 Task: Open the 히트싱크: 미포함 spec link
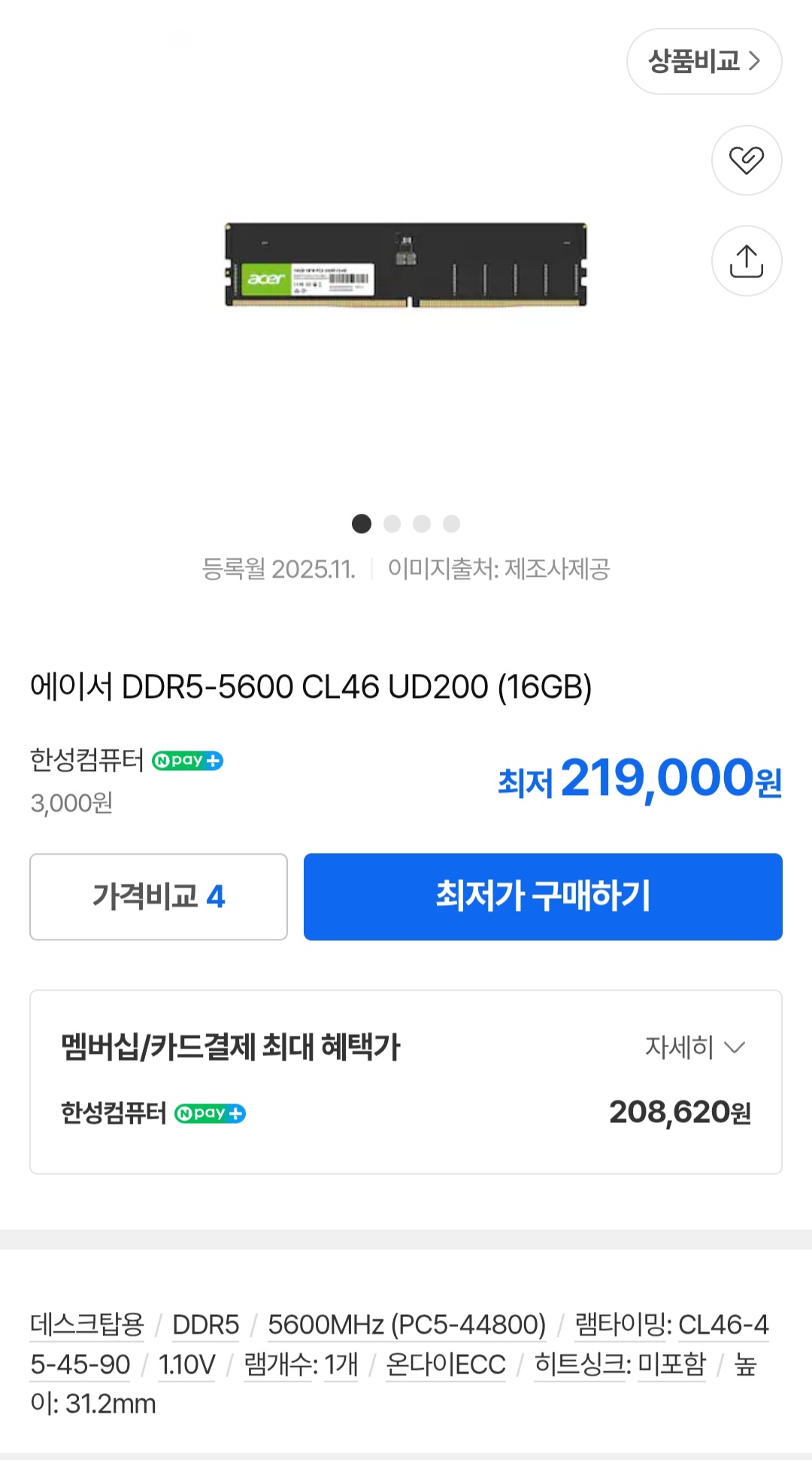(620, 1364)
